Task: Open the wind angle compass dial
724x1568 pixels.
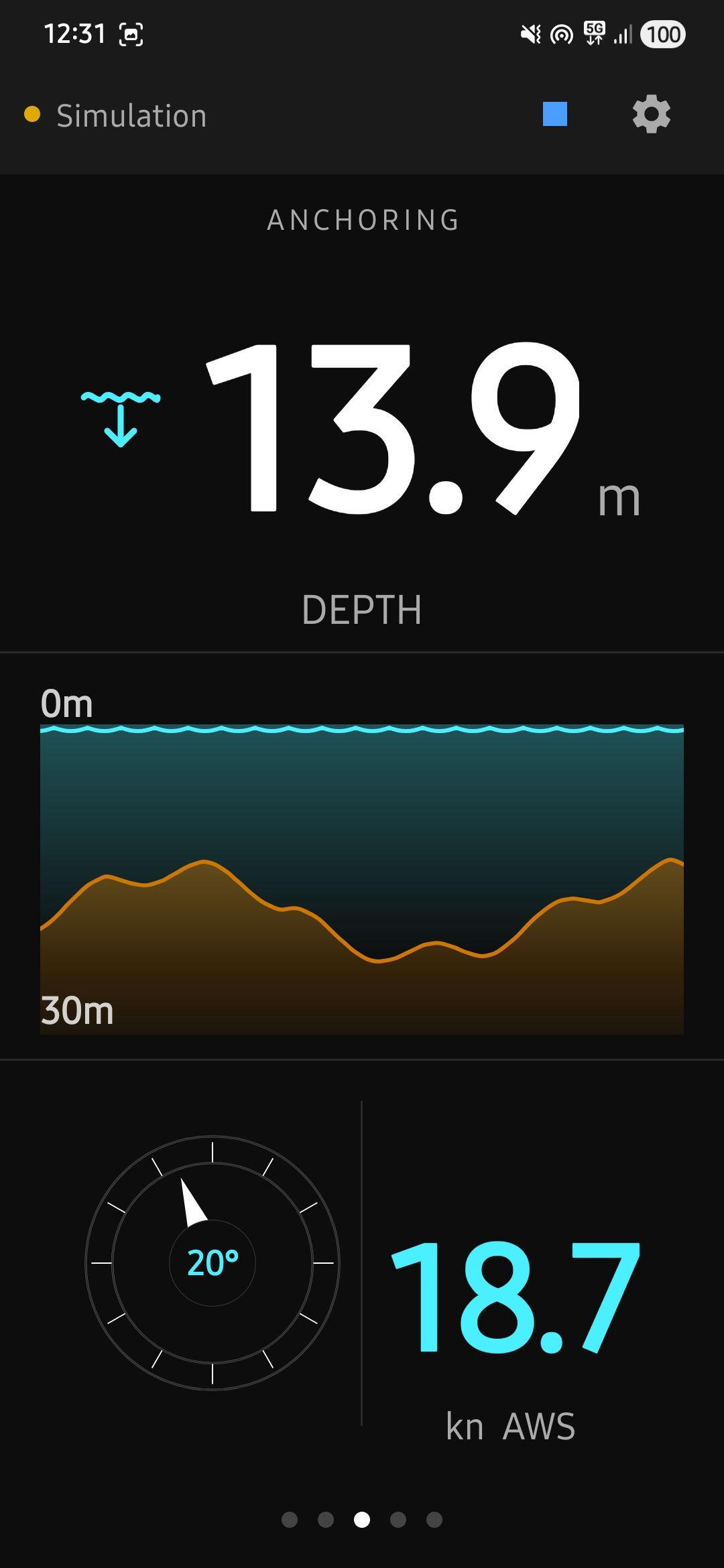Action: 213,1263
